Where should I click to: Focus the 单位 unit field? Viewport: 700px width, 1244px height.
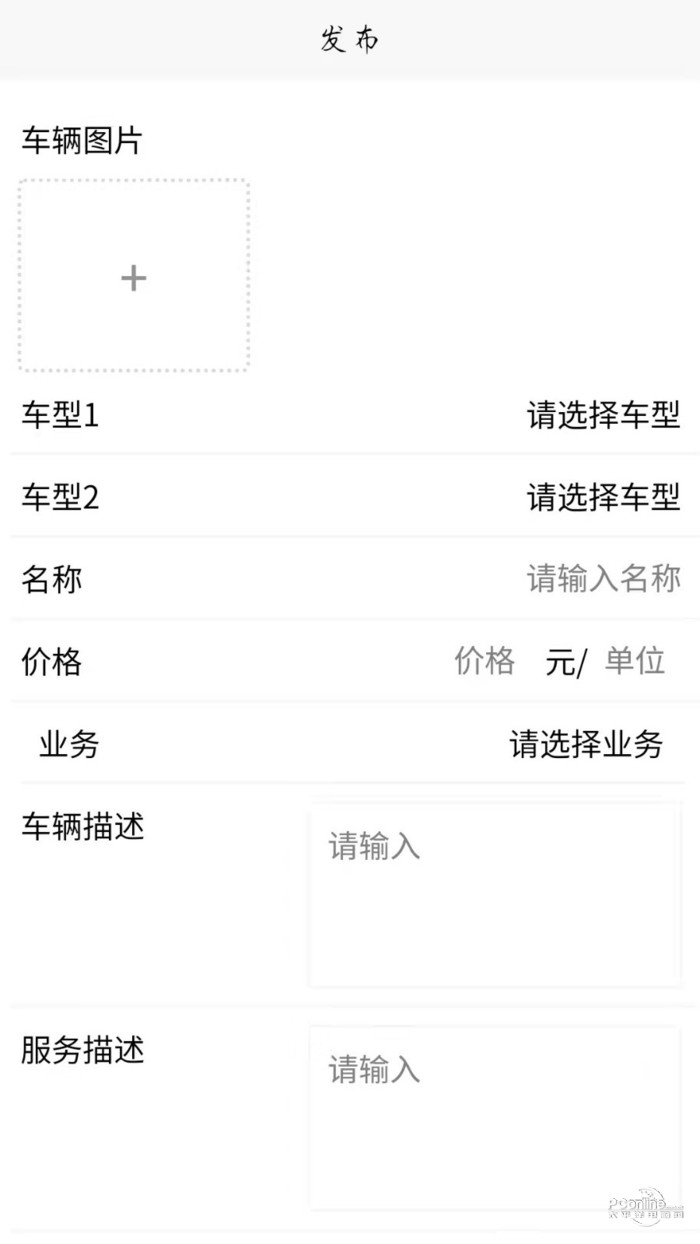click(x=635, y=661)
